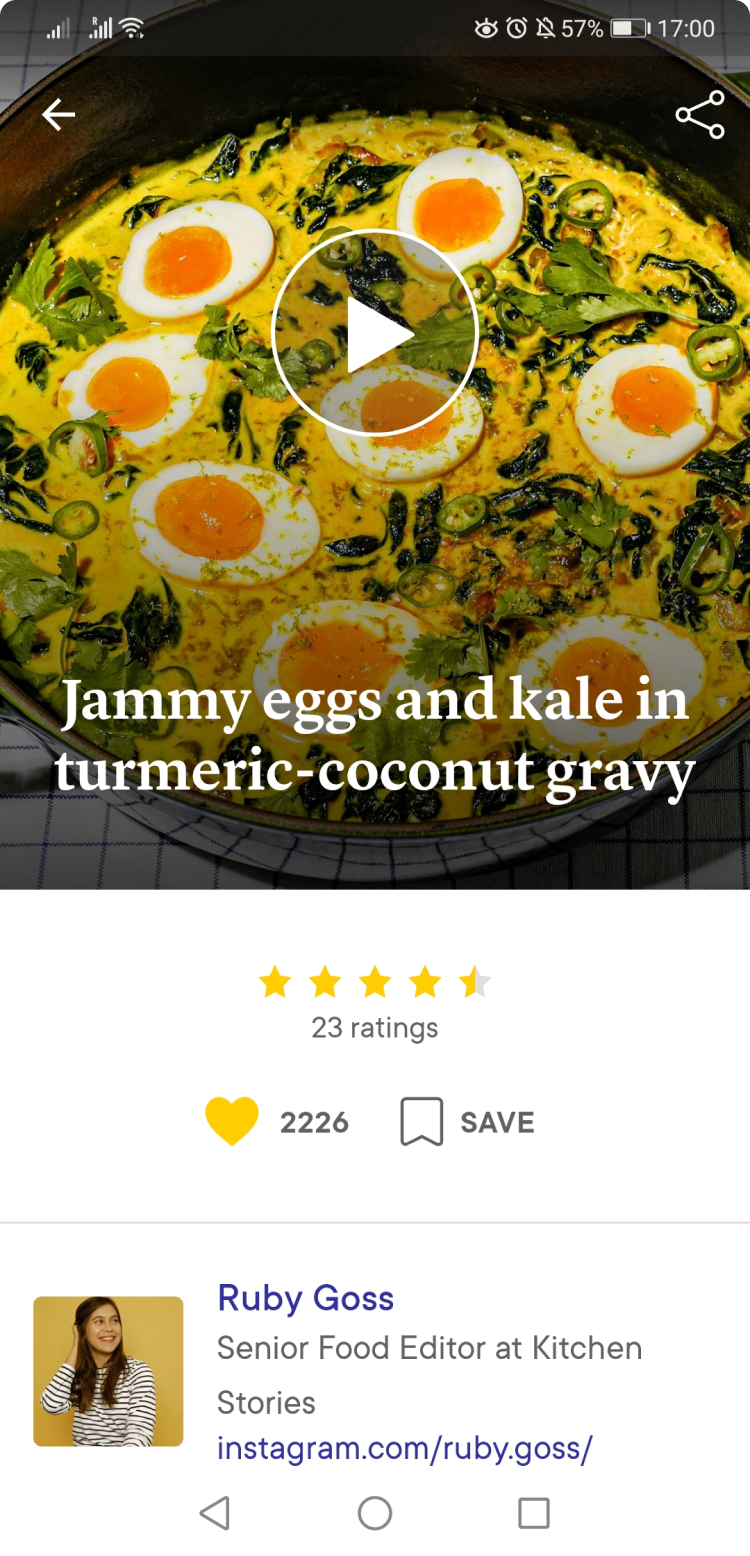This screenshot has width=750, height=1556.
Task: Tap the 2226 likes count
Action: pyautogui.click(x=314, y=1121)
